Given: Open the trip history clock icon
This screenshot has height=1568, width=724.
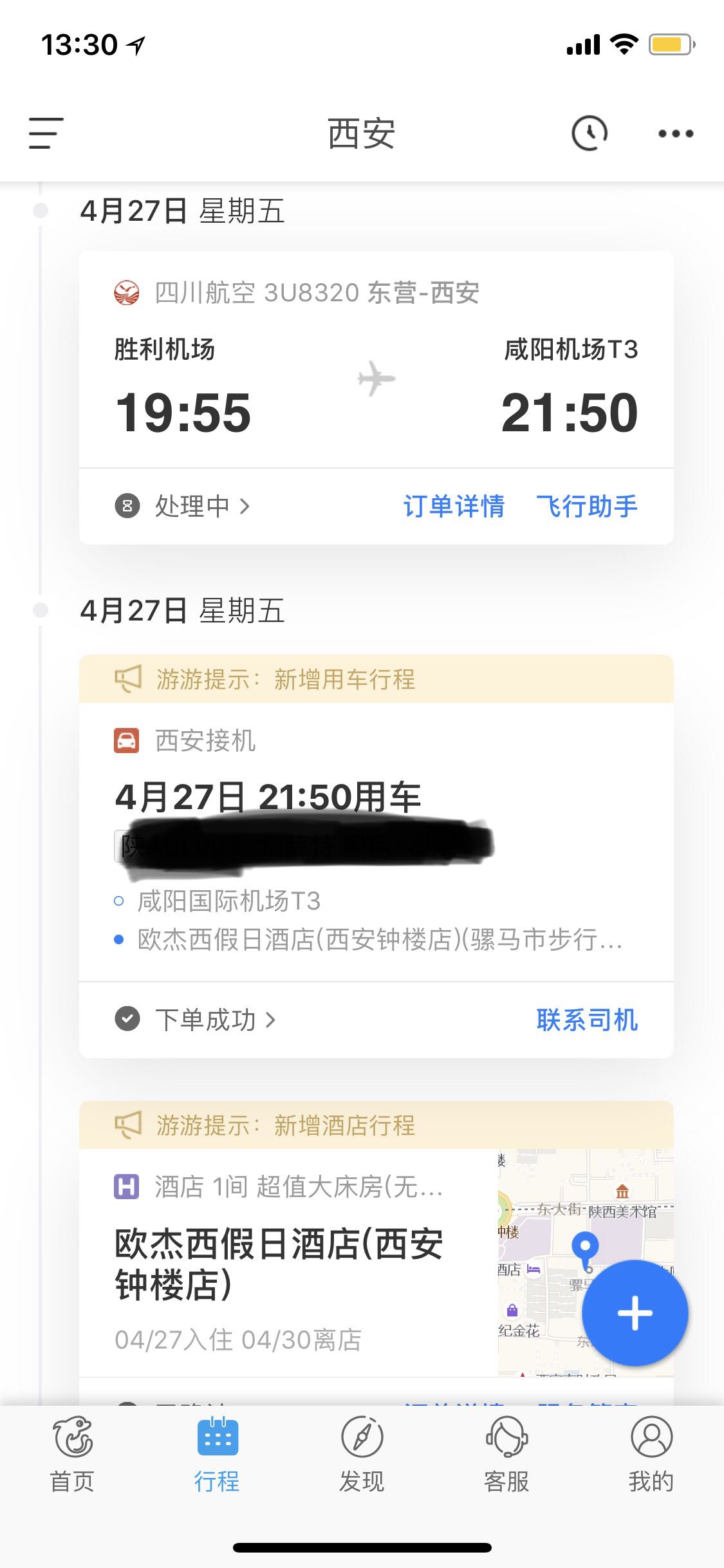Looking at the screenshot, I should pyautogui.click(x=589, y=133).
